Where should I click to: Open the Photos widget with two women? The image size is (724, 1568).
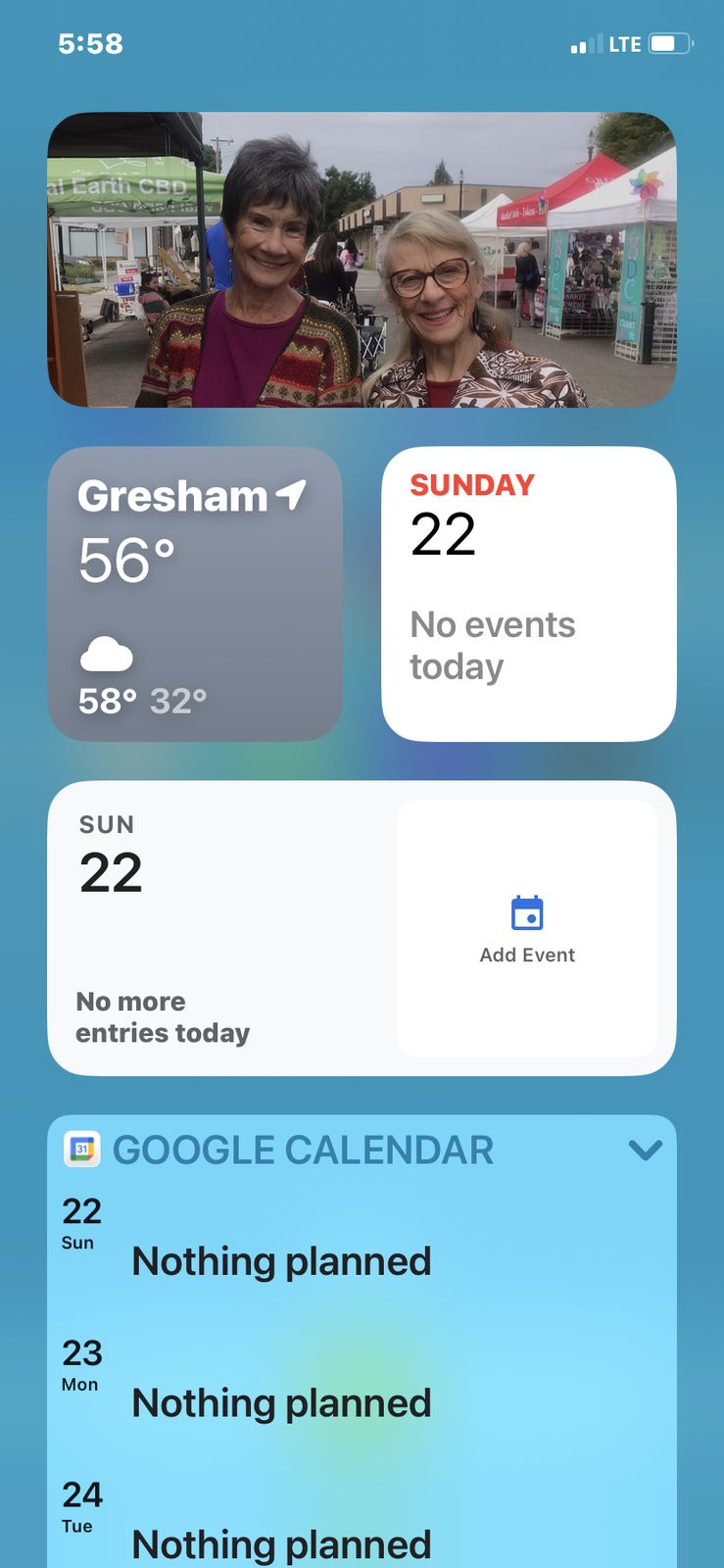click(x=362, y=260)
